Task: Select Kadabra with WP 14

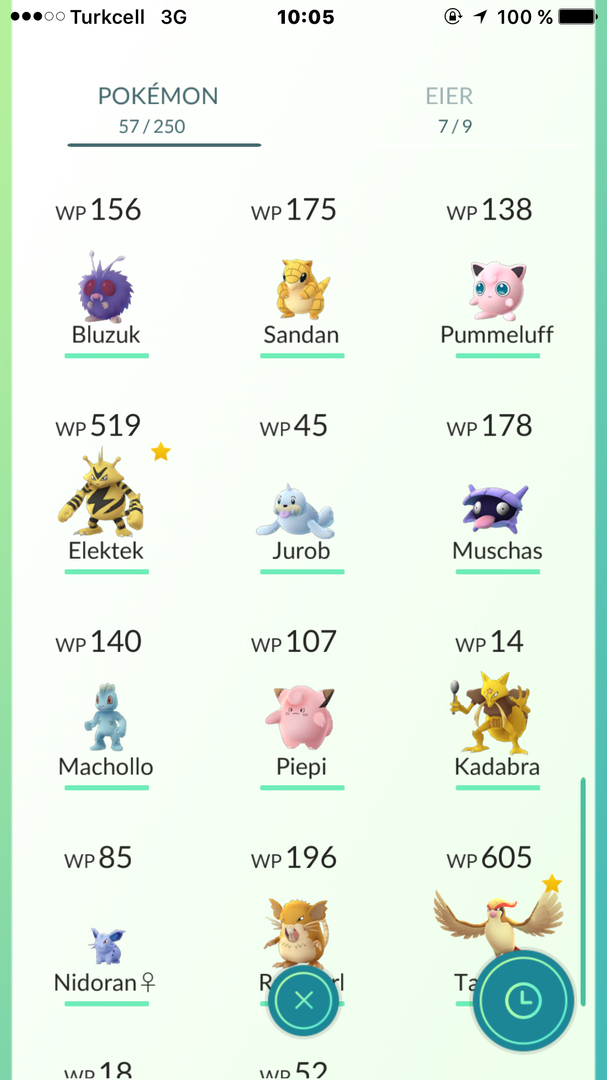Action: point(497,720)
